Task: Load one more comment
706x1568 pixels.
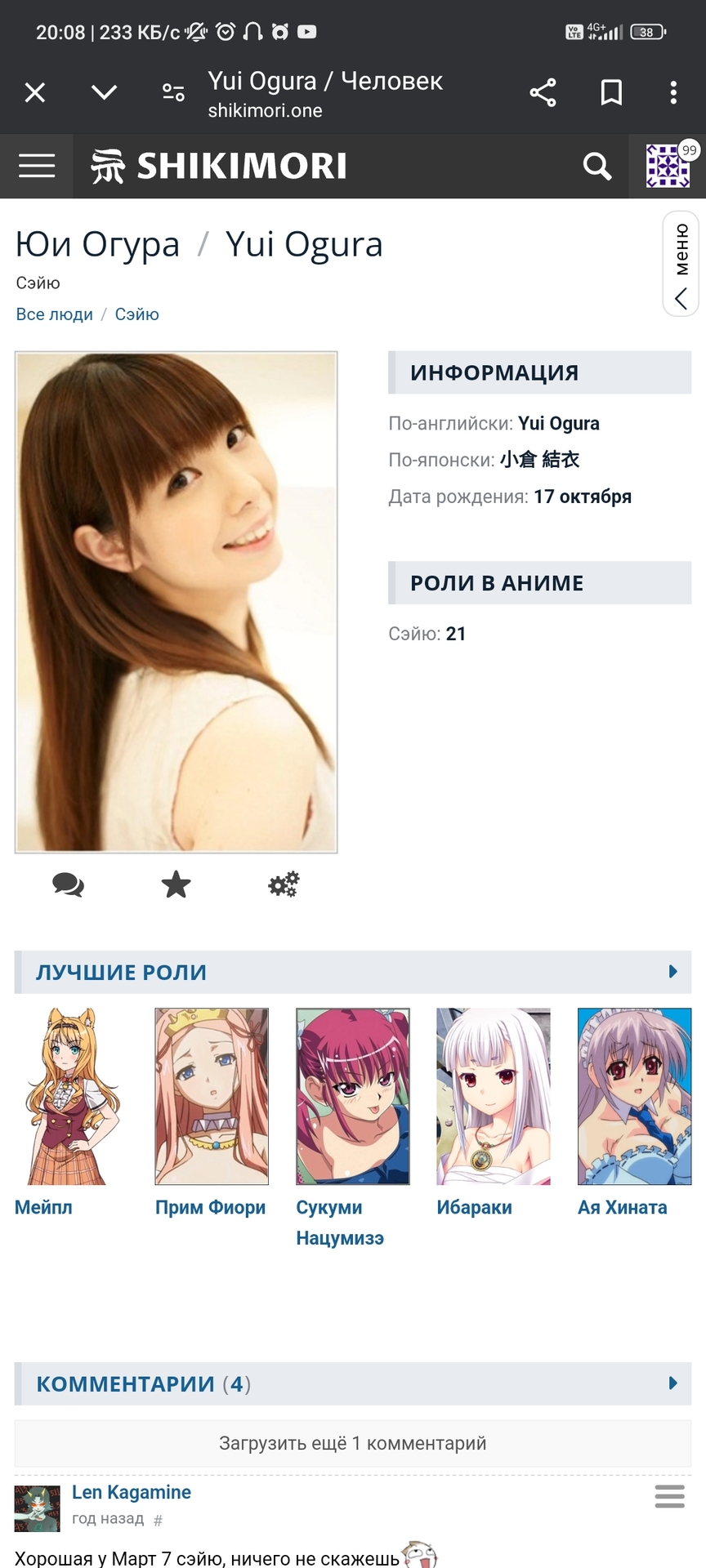Action: (x=352, y=1443)
